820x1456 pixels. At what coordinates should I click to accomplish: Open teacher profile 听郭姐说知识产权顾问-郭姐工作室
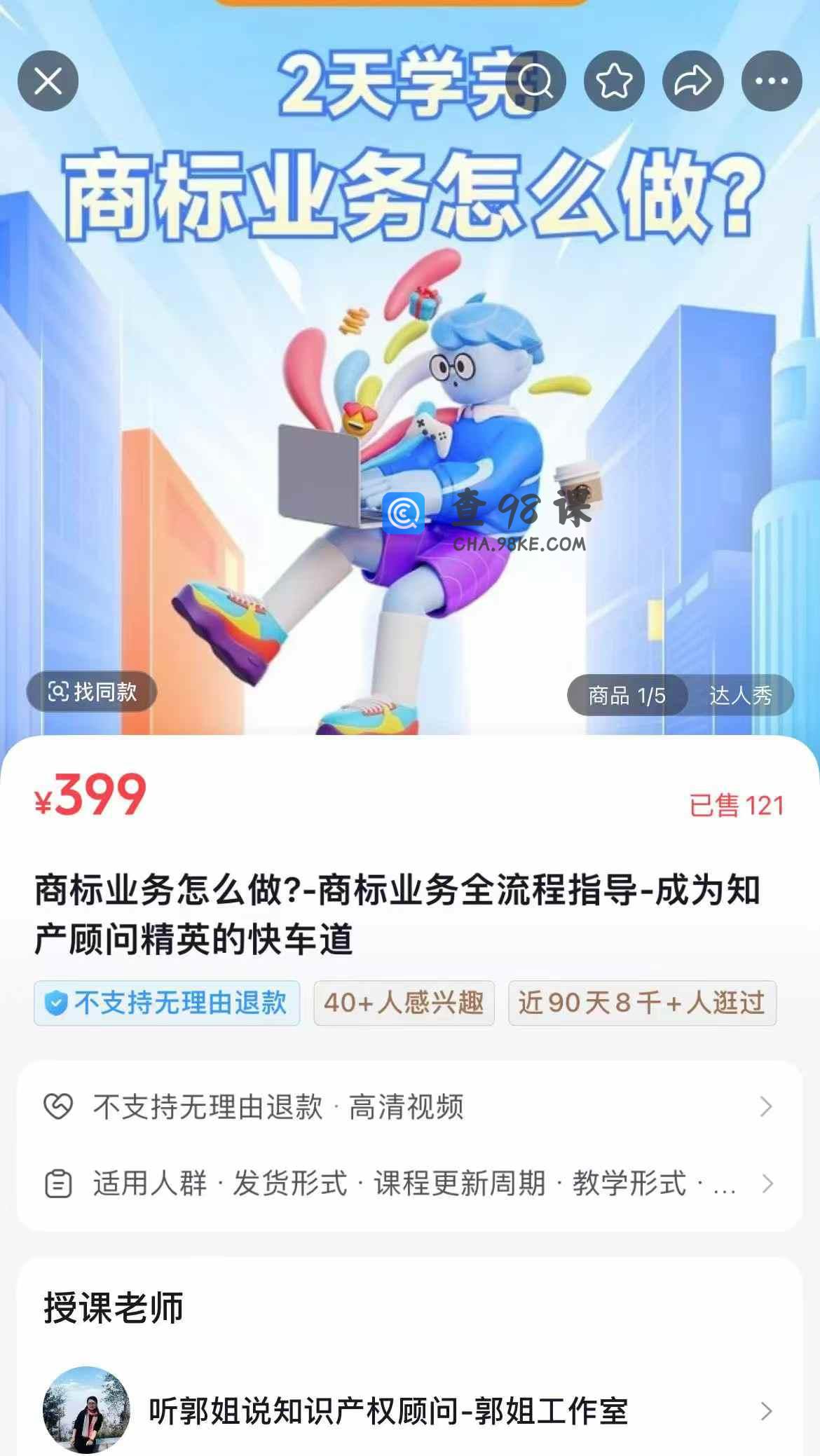point(409,1410)
